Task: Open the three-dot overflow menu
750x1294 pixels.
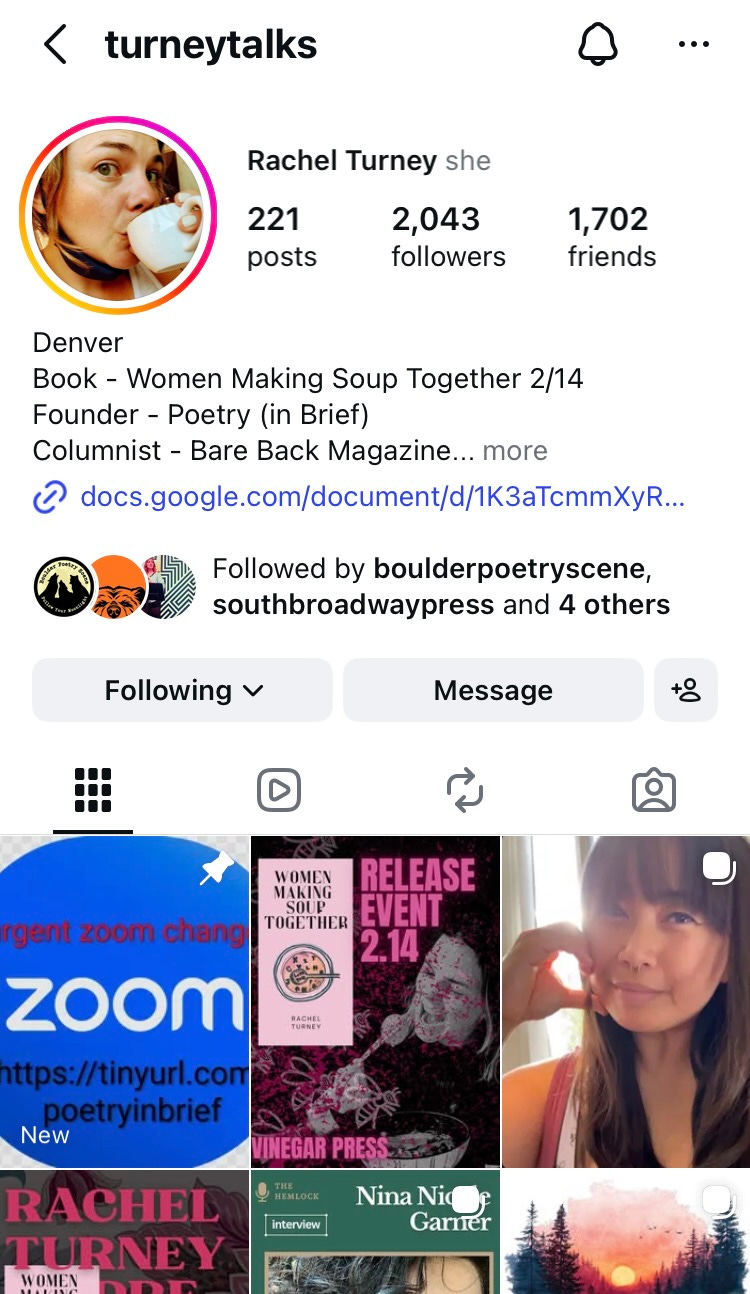Action: [x=693, y=45]
